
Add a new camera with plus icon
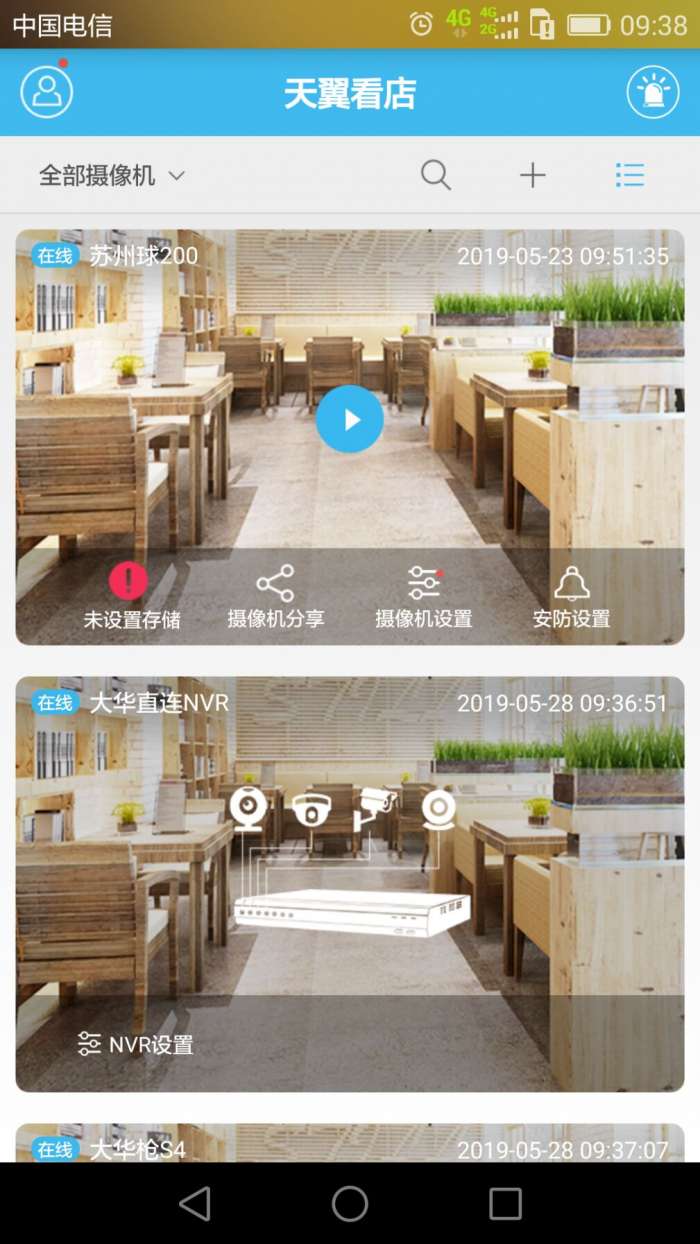coord(532,176)
